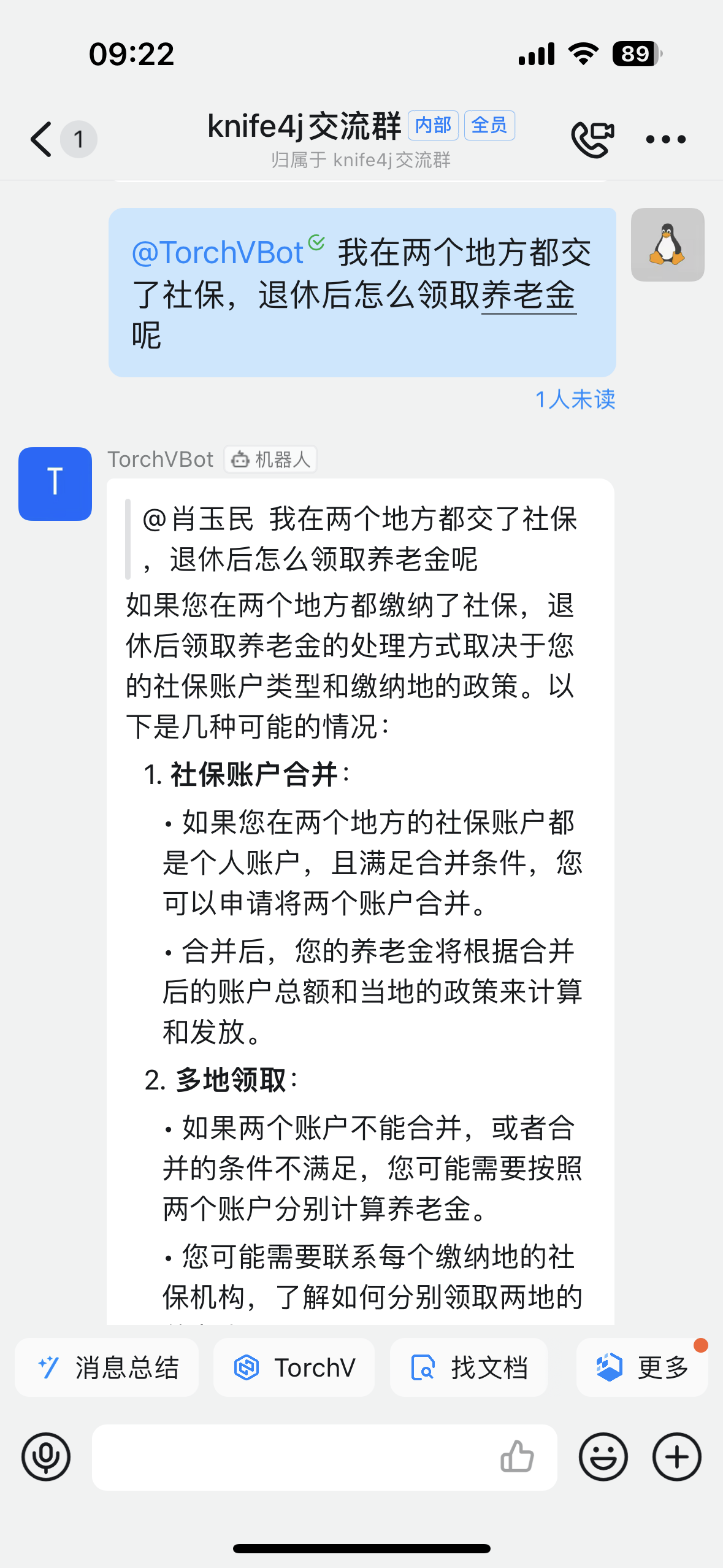Switch to voice message input
723x1568 pixels.
point(46,1457)
